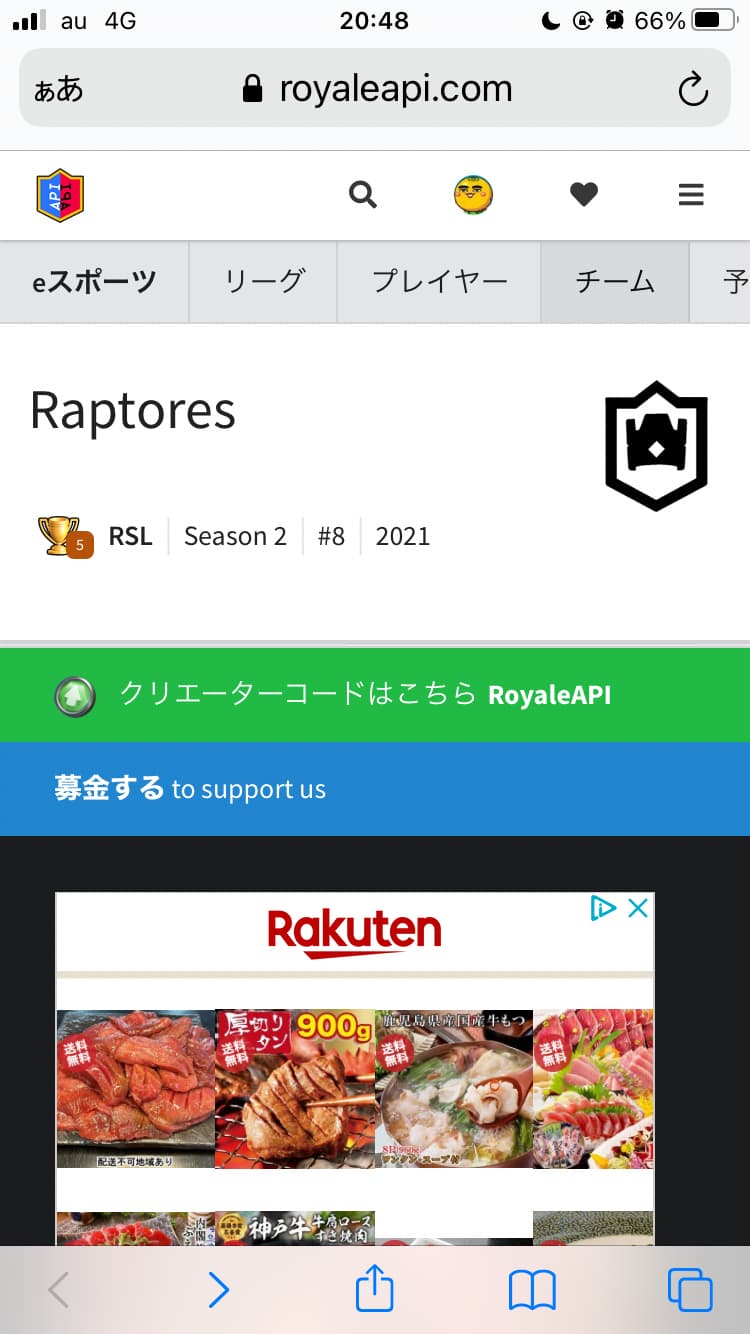
Task: Switch to the リーグ tab
Action: click(x=264, y=282)
